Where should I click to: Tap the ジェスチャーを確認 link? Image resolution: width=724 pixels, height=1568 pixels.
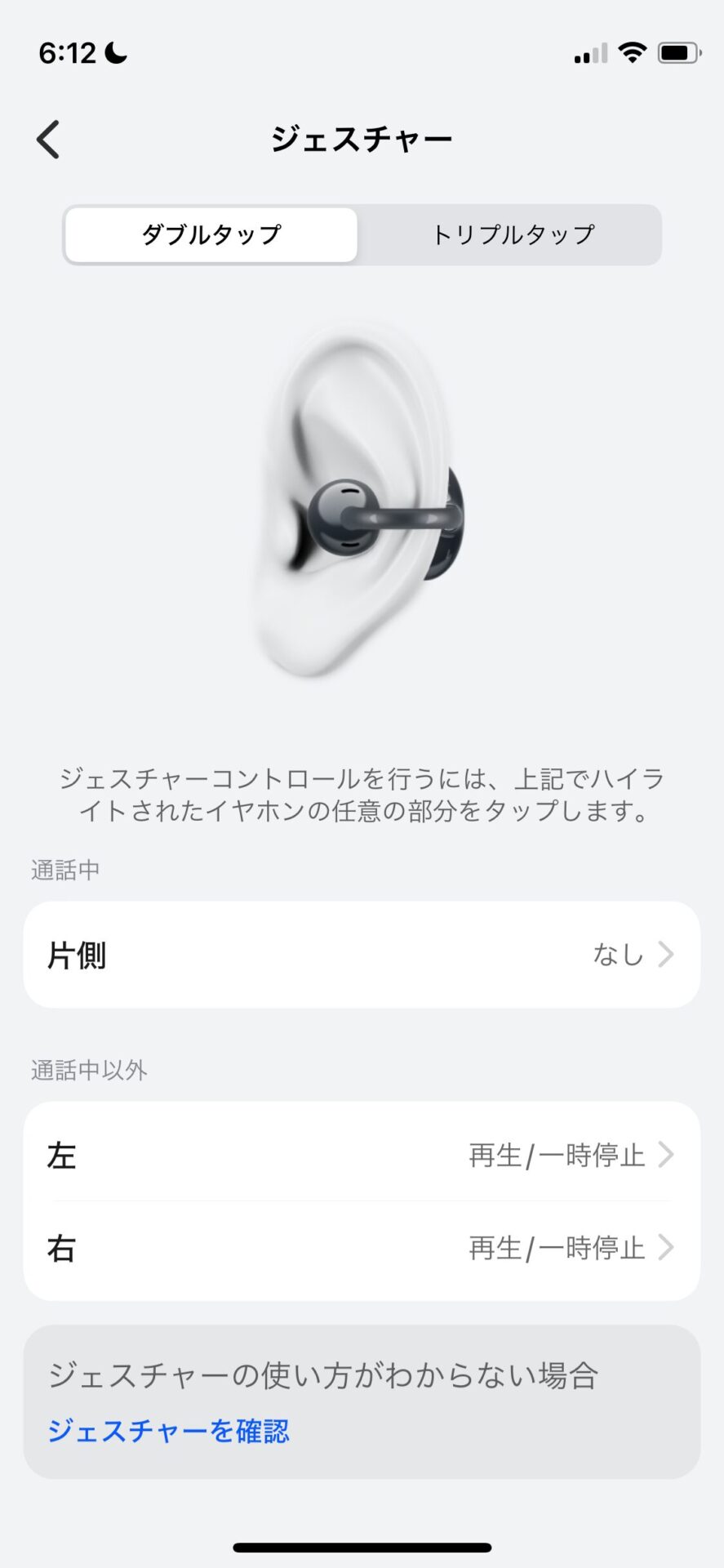tap(169, 1431)
